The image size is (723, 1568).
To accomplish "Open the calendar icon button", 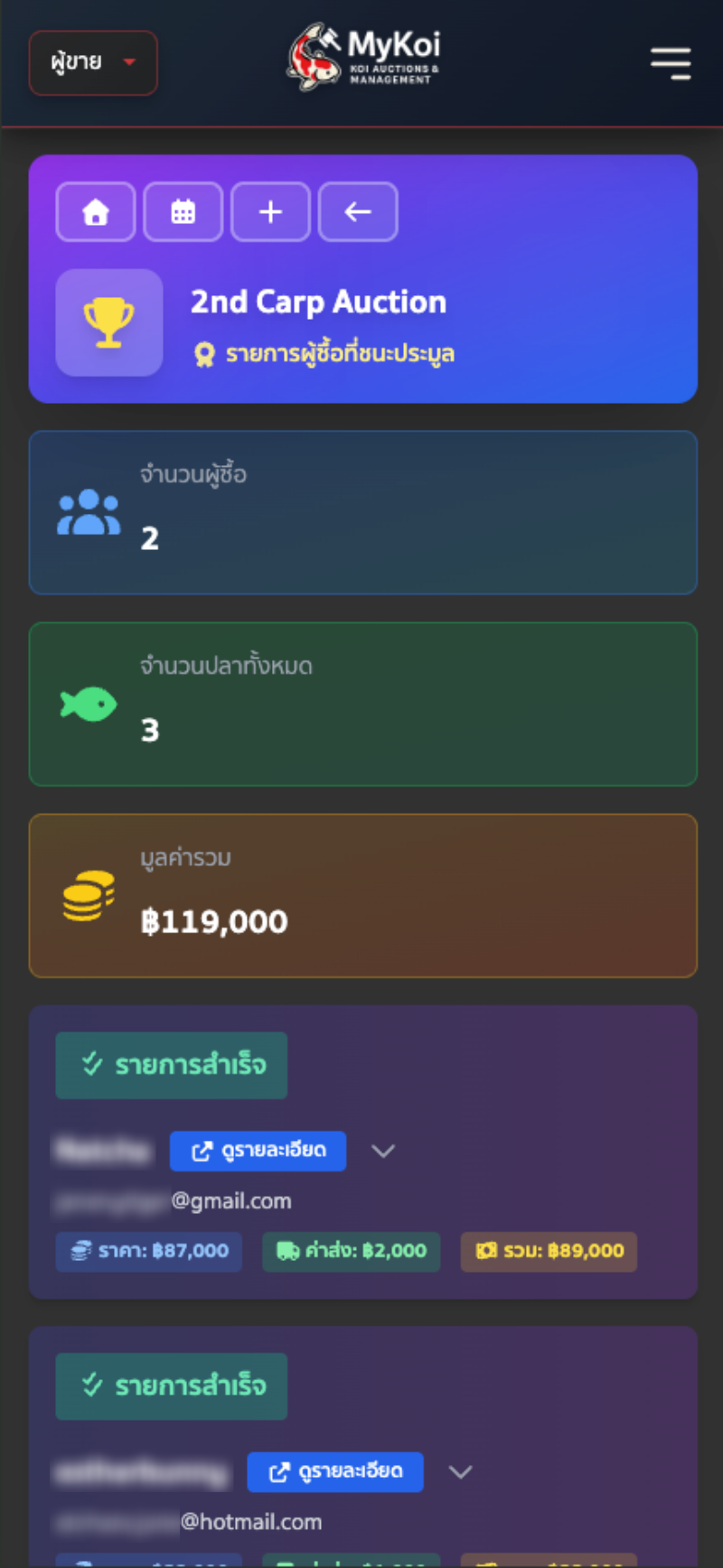I will point(183,212).
